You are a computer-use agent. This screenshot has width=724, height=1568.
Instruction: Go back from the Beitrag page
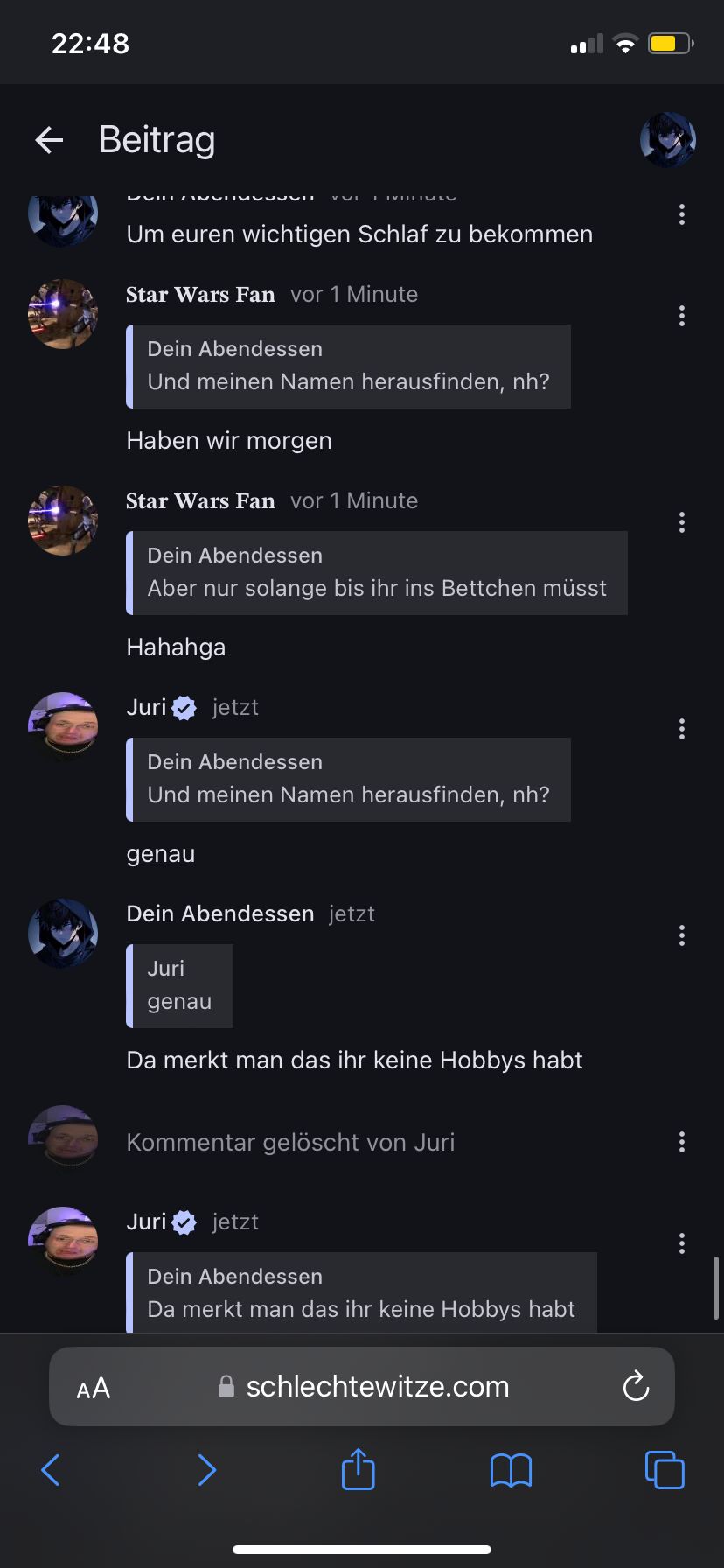coord(49,140)
